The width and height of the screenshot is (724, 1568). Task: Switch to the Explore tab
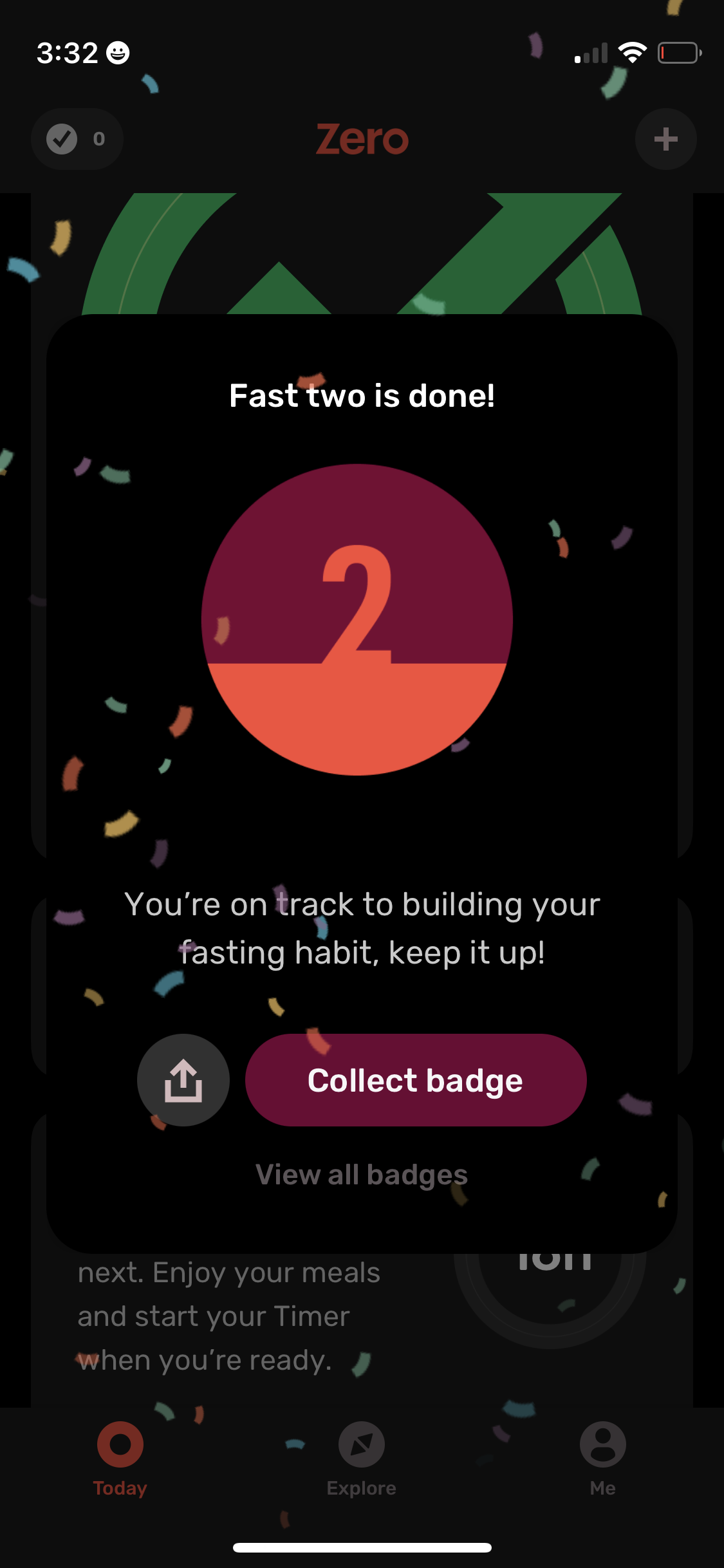tap(362, 1468)
